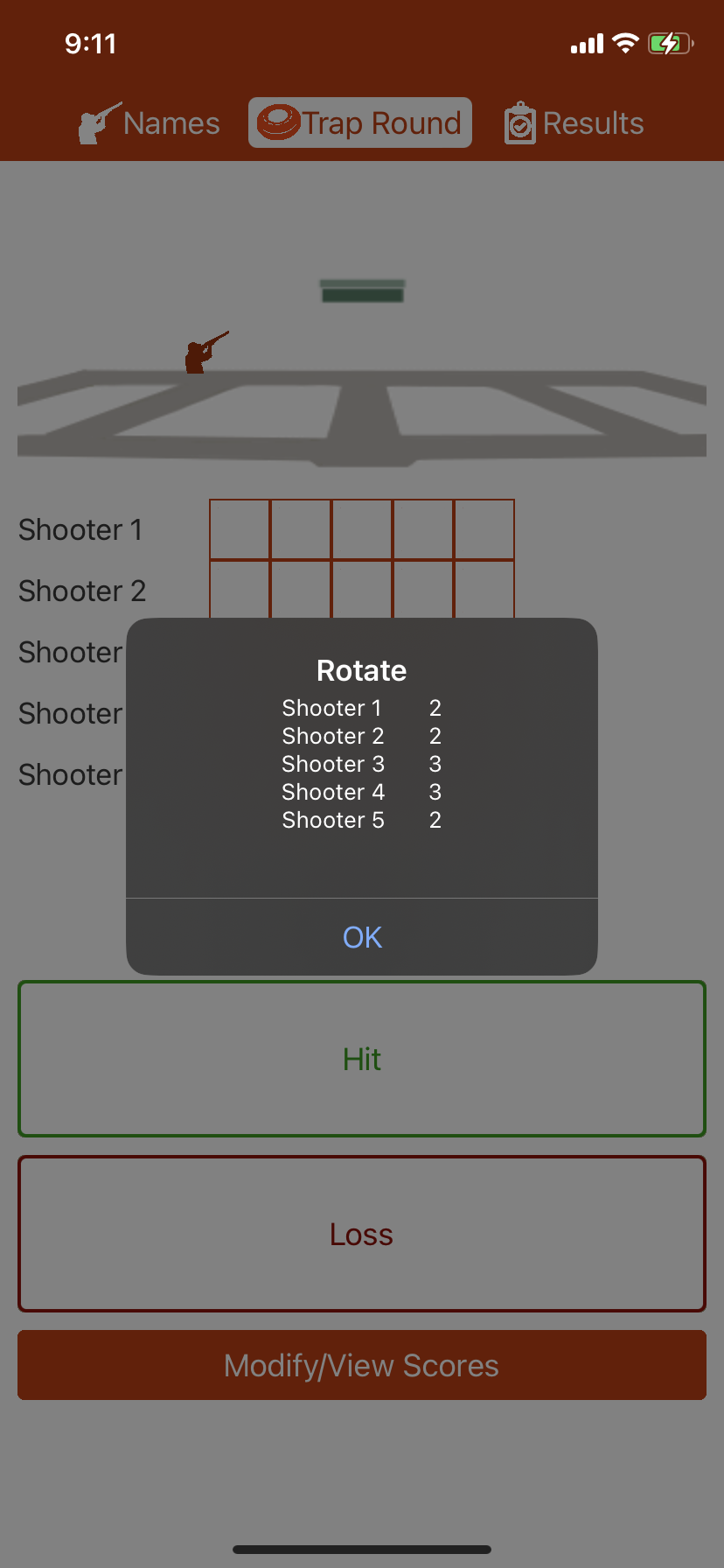Dismiss the Rotate dialog with OK
The image size is (724, 1568).
362,937
